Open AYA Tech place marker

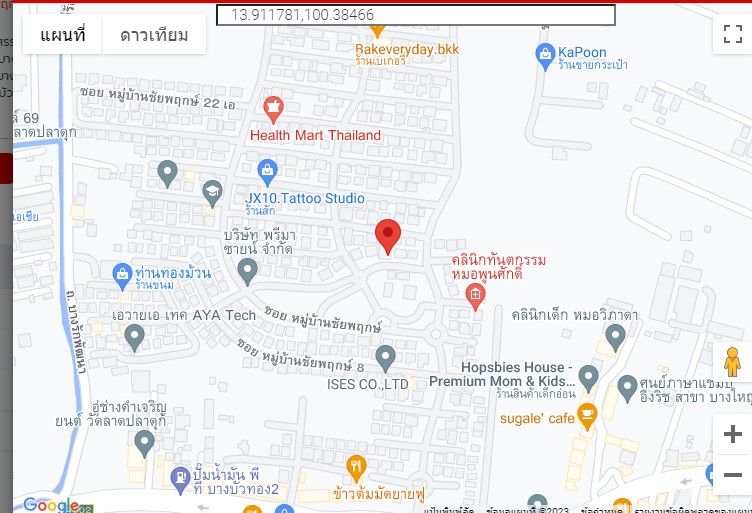[x=135, y=338]
